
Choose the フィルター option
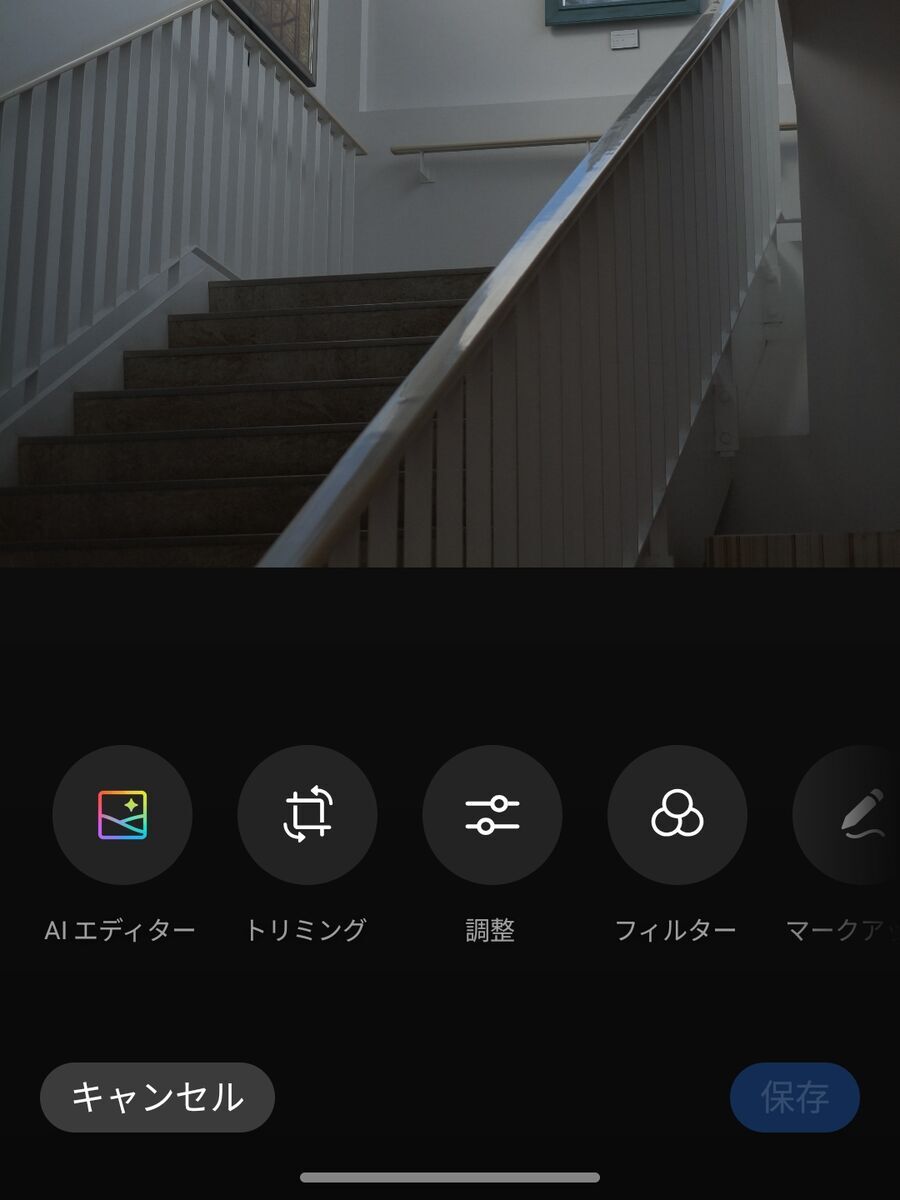677,815
